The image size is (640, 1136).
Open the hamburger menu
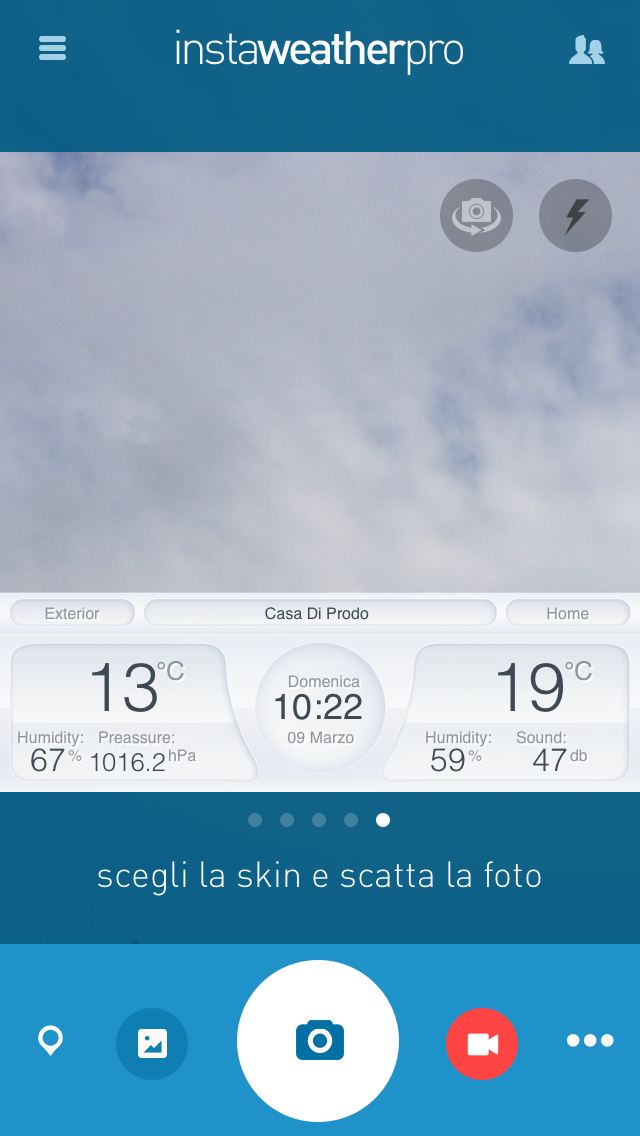(x=52, y=48)
